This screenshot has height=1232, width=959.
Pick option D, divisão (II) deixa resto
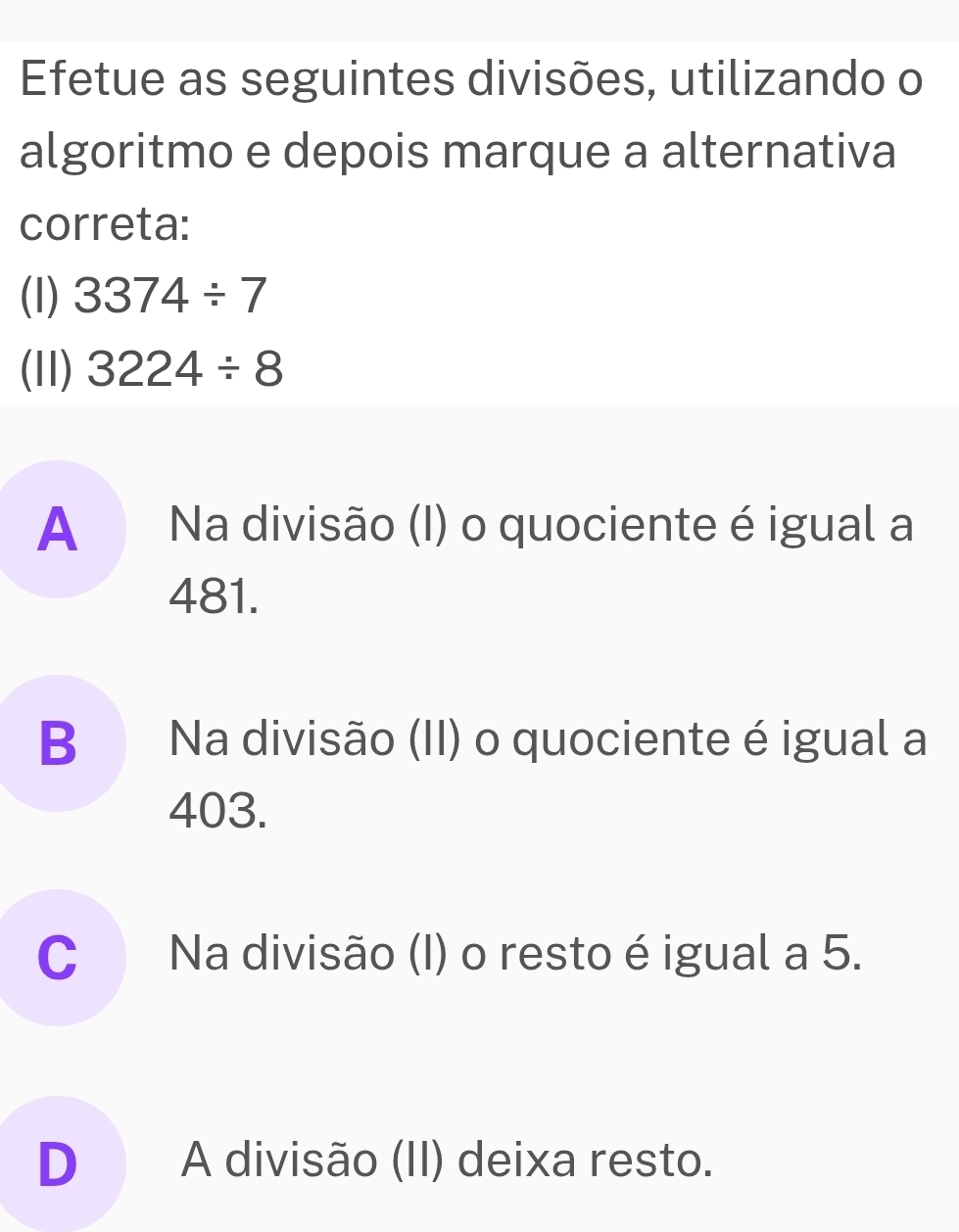pyautogui.click(x=59, y=1163)
